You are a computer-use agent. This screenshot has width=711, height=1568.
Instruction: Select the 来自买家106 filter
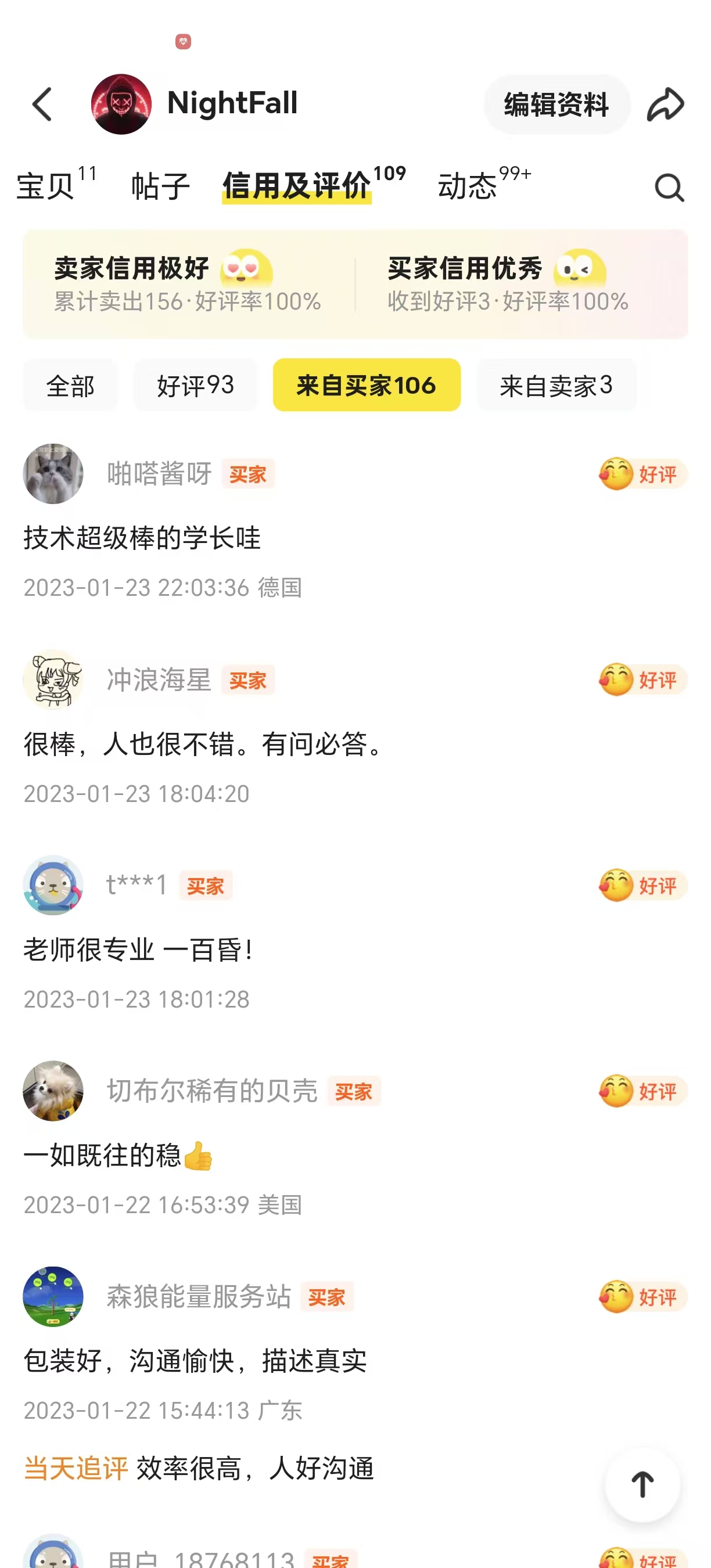tap(366, 385)
